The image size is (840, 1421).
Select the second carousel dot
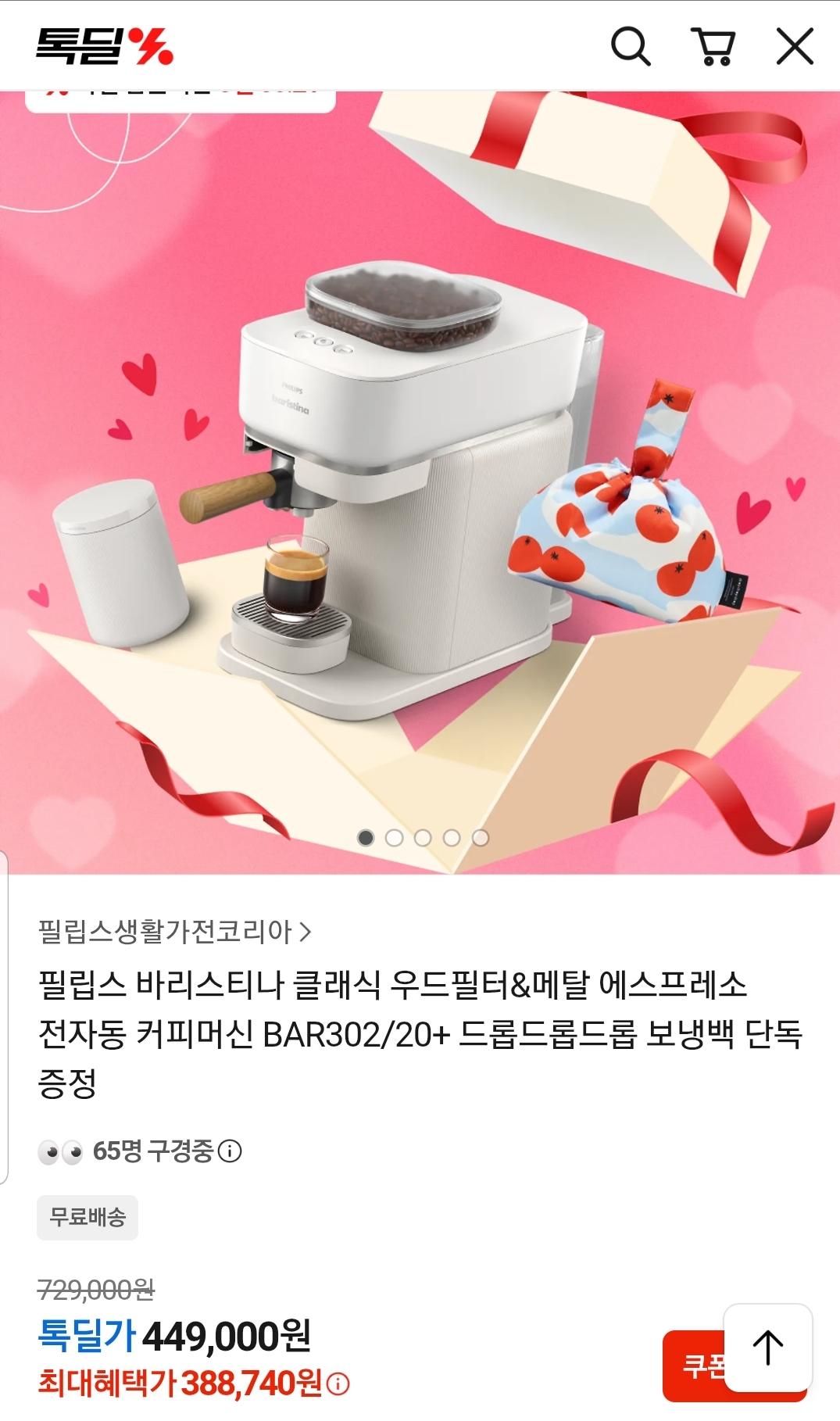click(394, 836)
